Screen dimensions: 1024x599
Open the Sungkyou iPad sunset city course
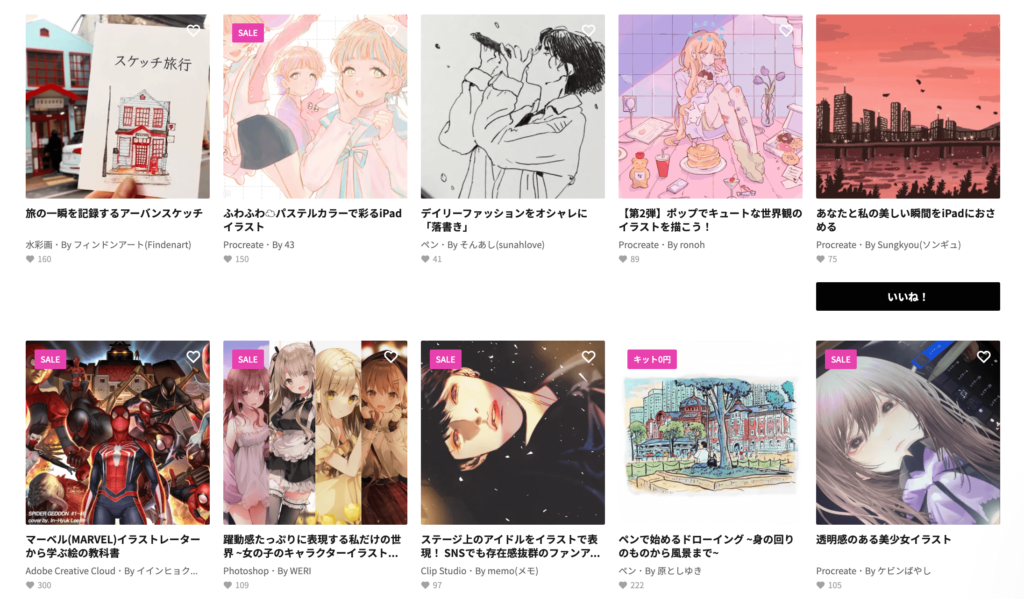(x=907, y=106)
